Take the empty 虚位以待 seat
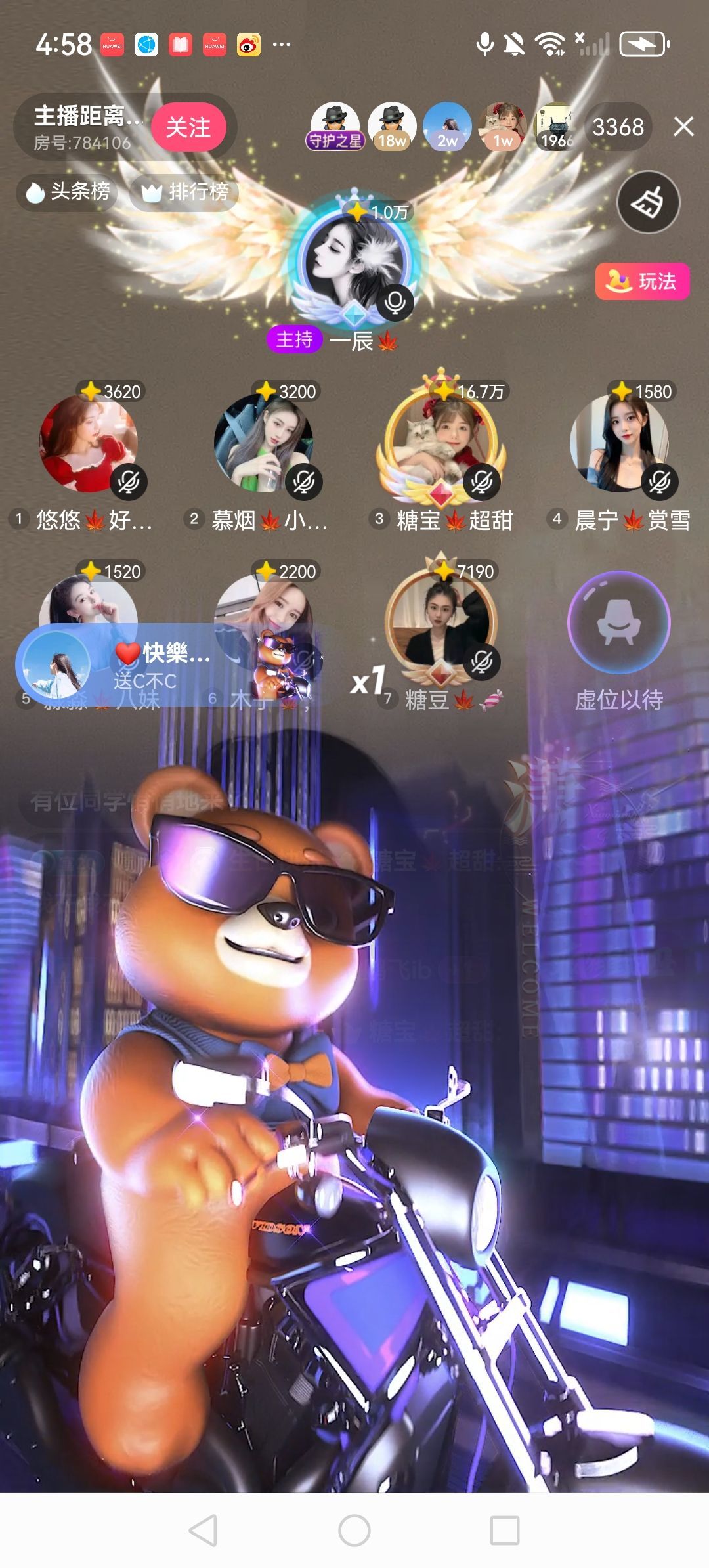 coord(618,622)
